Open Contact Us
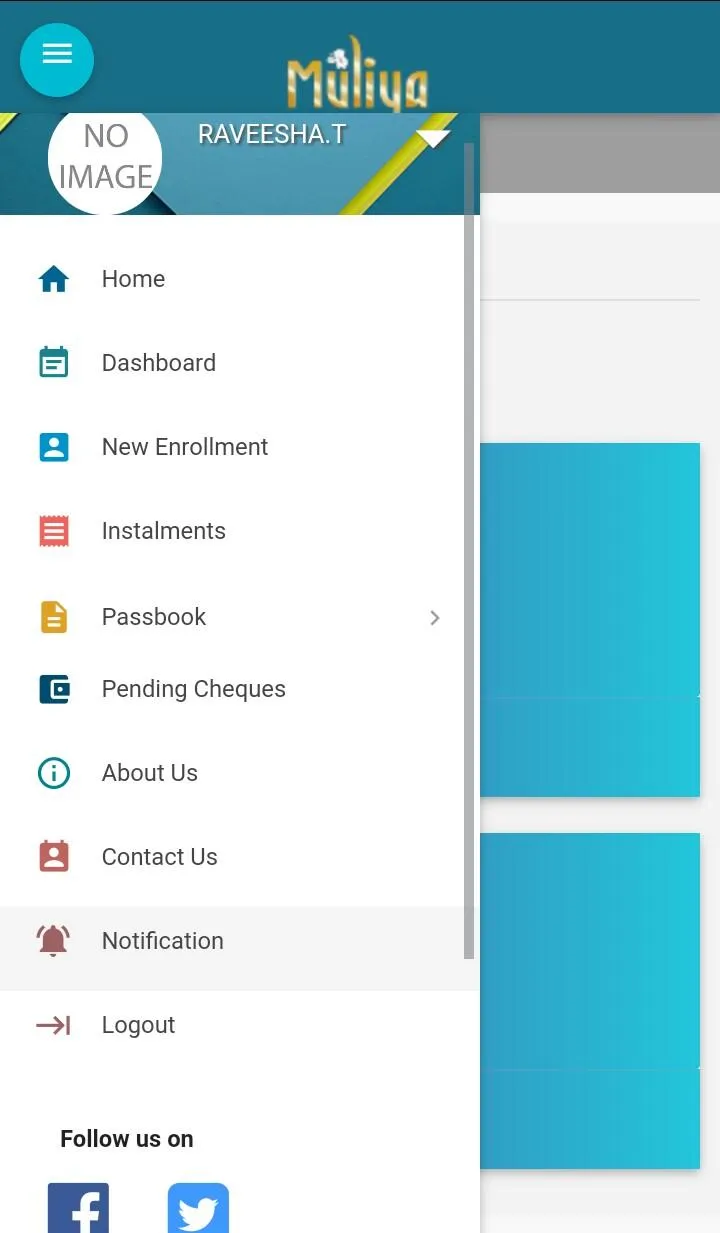720x1233 pixels. (x=159, y=857)
